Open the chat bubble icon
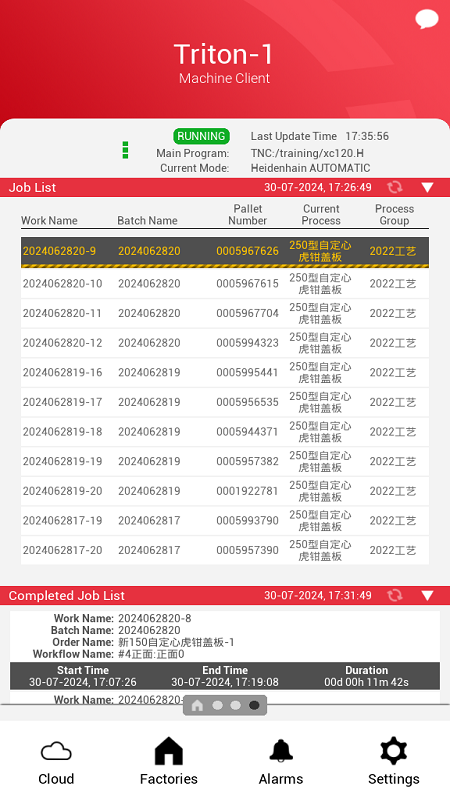The width and height of the screenshot is (450, 800). (427, 19)
